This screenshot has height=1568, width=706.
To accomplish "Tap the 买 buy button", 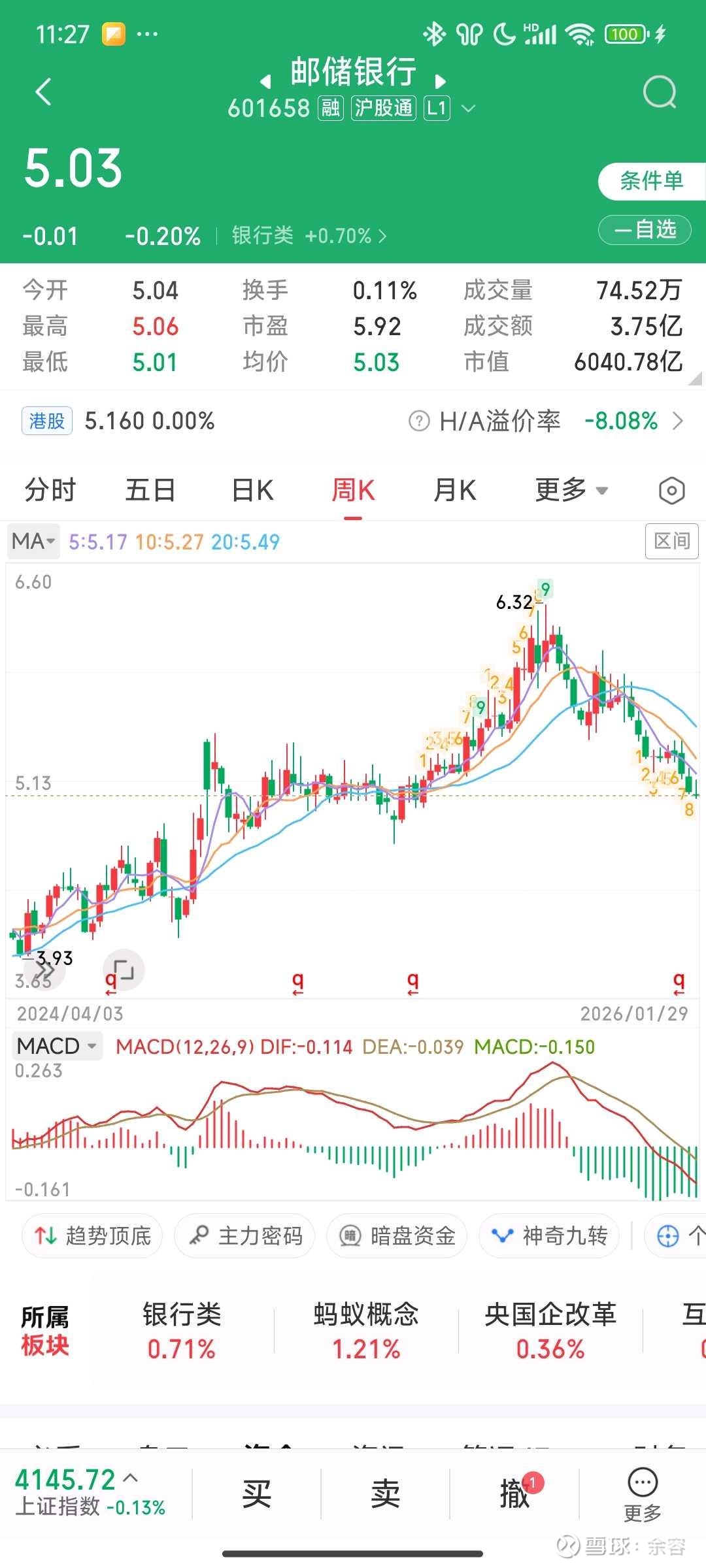I will click(x=256, y=1494).
